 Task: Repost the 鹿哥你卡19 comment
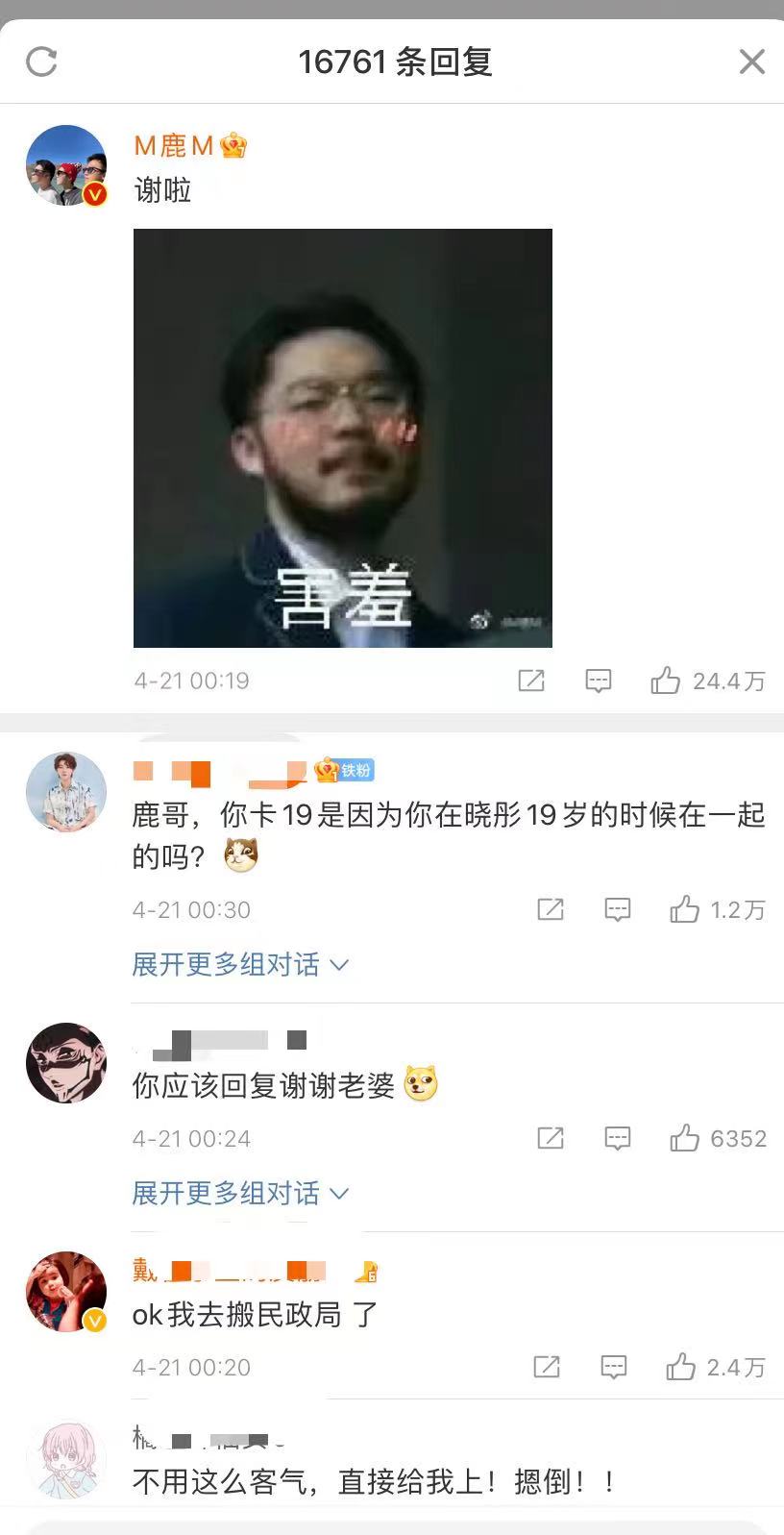(x=551, y=909)
